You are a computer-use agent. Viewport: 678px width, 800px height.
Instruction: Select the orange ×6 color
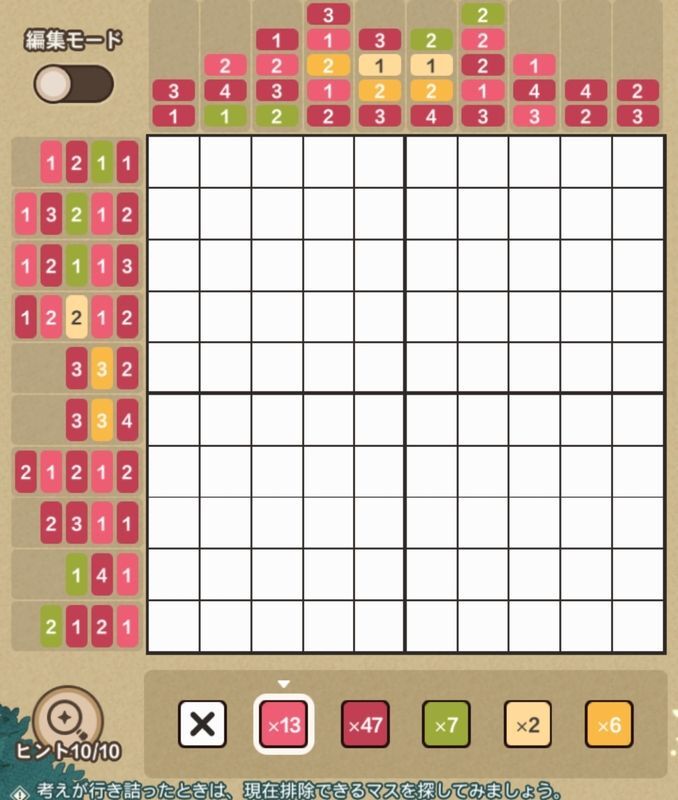pyautogui.click(x=609, y=724)
